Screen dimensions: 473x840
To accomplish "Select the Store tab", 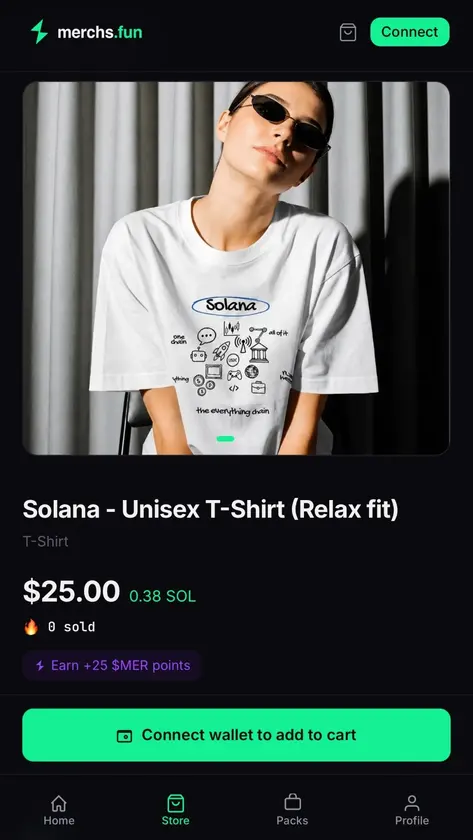I will pos(176,810).
